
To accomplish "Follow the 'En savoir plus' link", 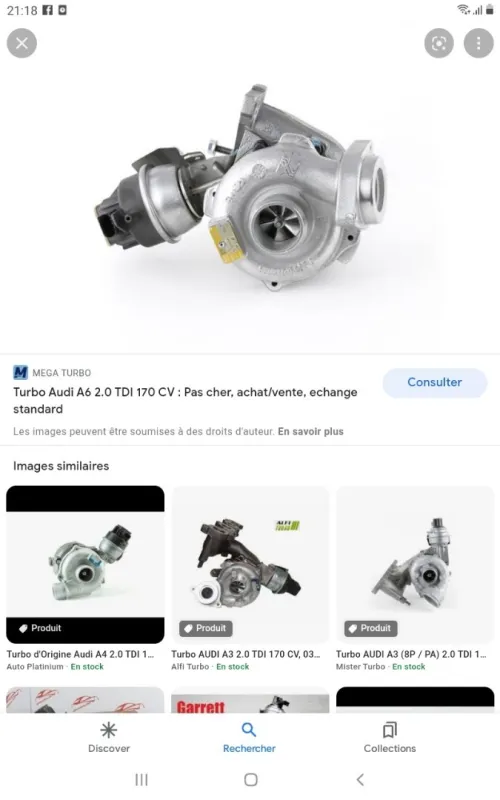I will [x=310, y=432].
